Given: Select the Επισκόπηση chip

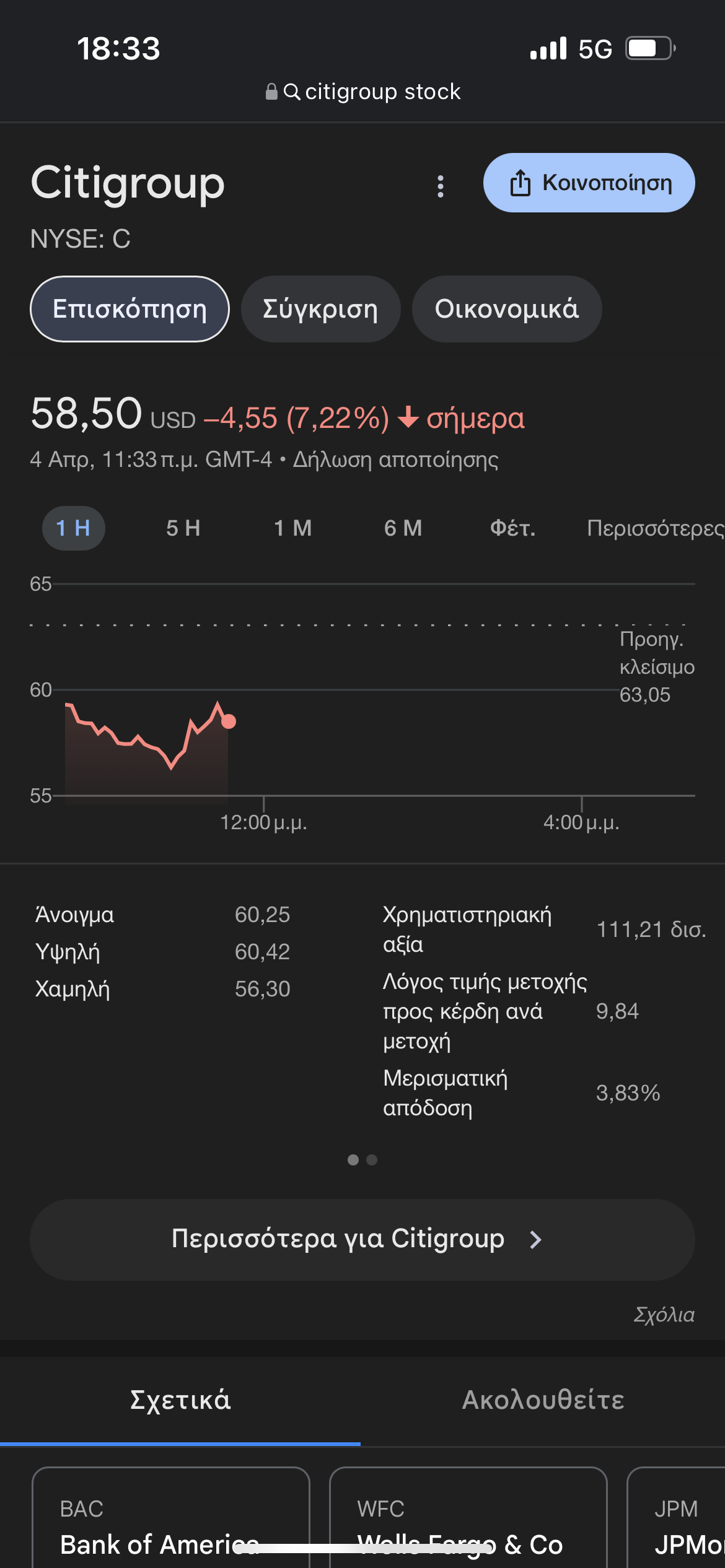Looking at the screenshot, I should pyautogui.click(x=130, y=309).
